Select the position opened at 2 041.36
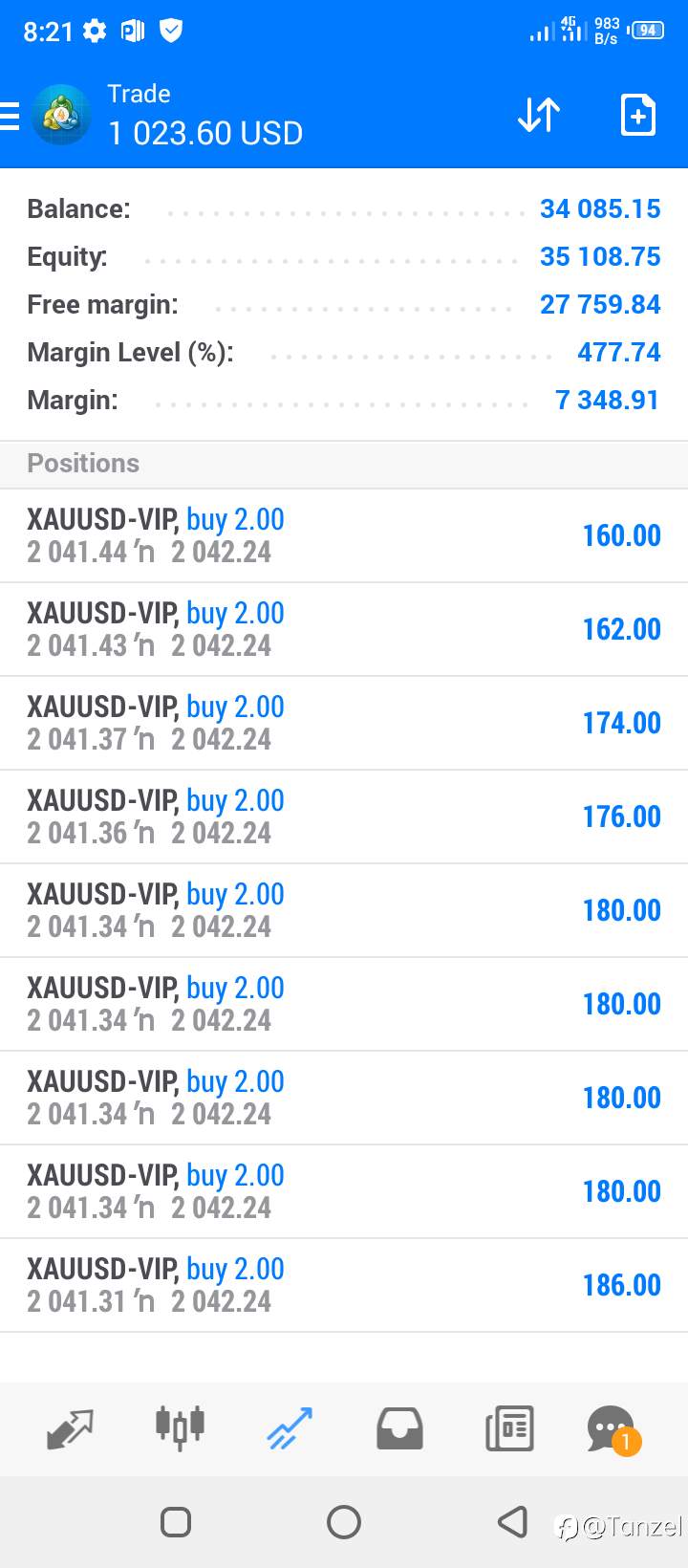Screen dimensions: 688x1568 344,817
